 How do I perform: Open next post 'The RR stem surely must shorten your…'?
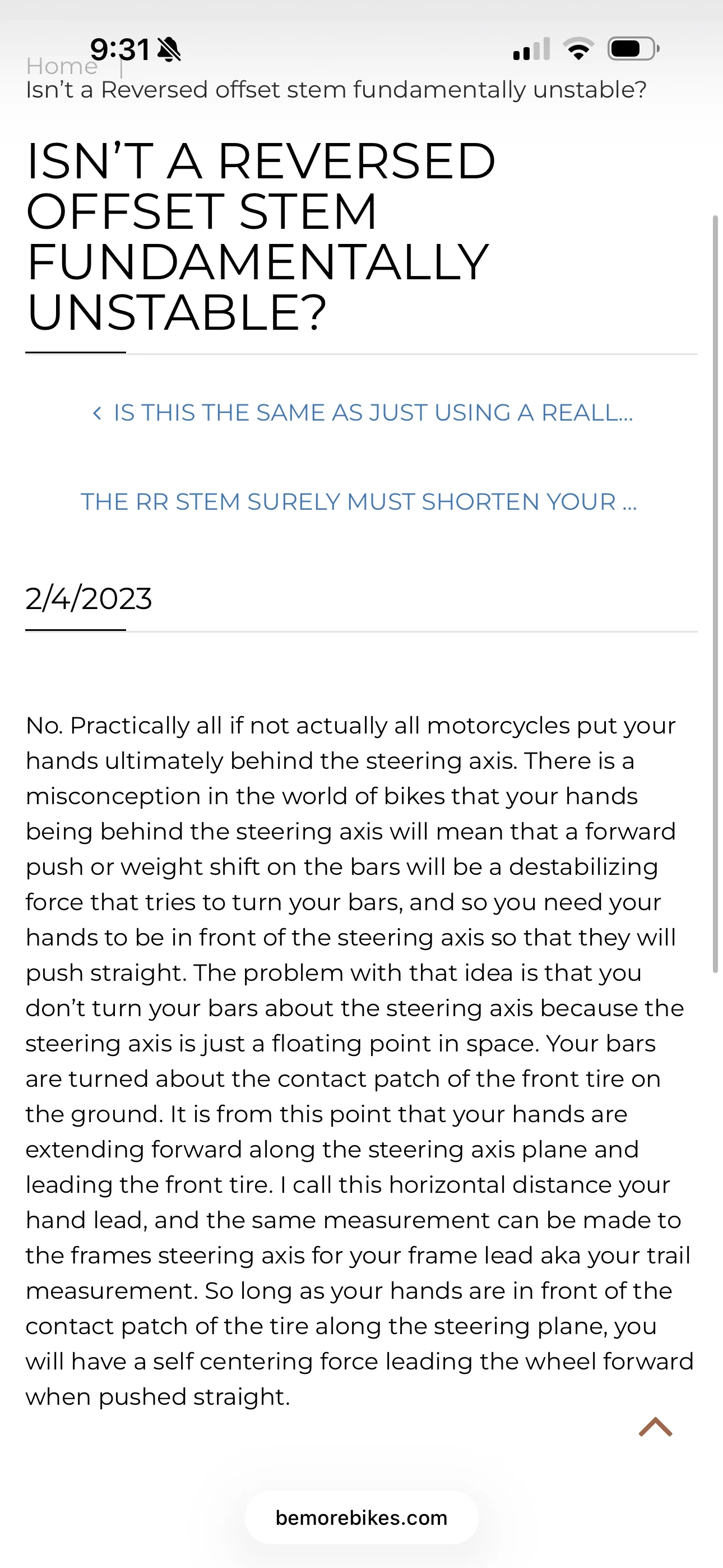point(359,501)
